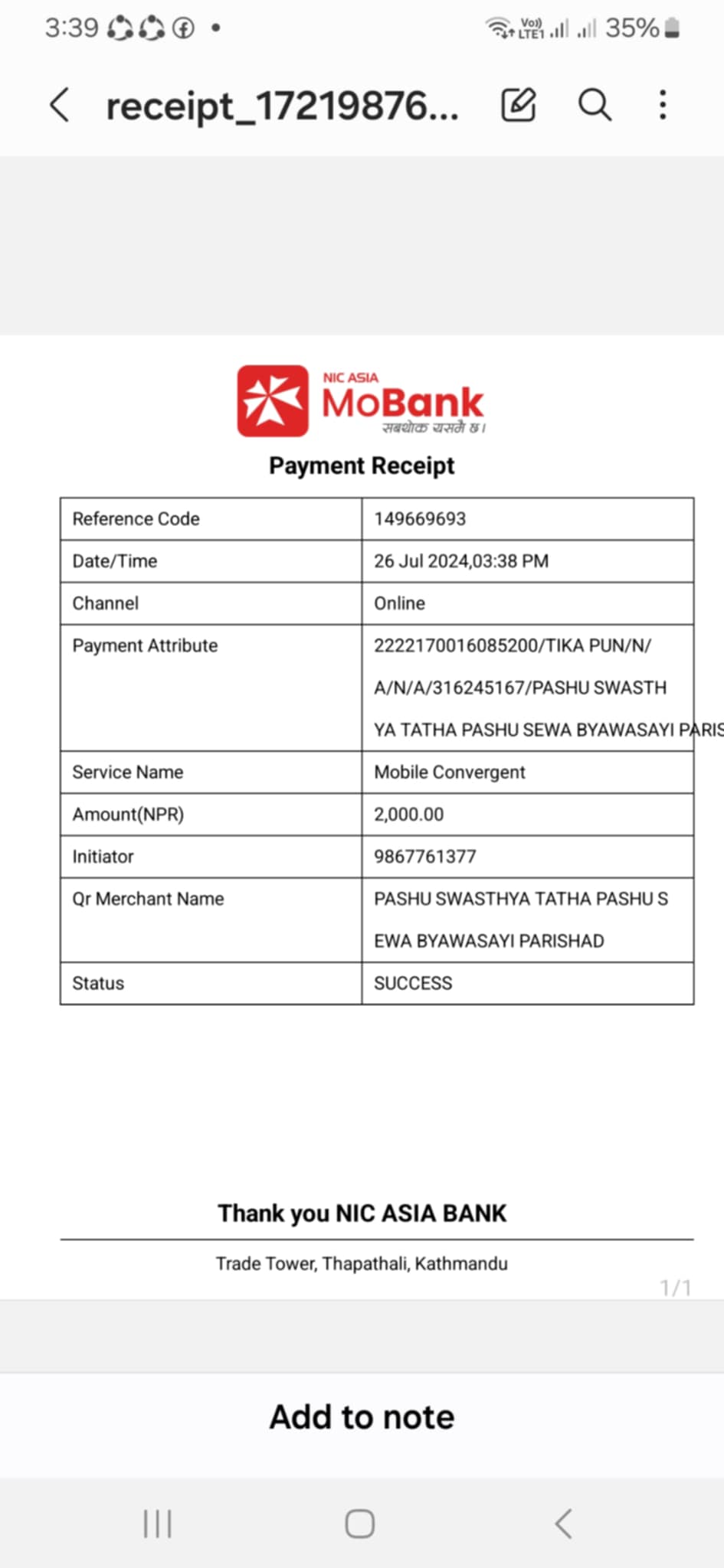The image size is (724, 1568).
Task: Open recent apps from navigation bar
Action: [158, 1524]
